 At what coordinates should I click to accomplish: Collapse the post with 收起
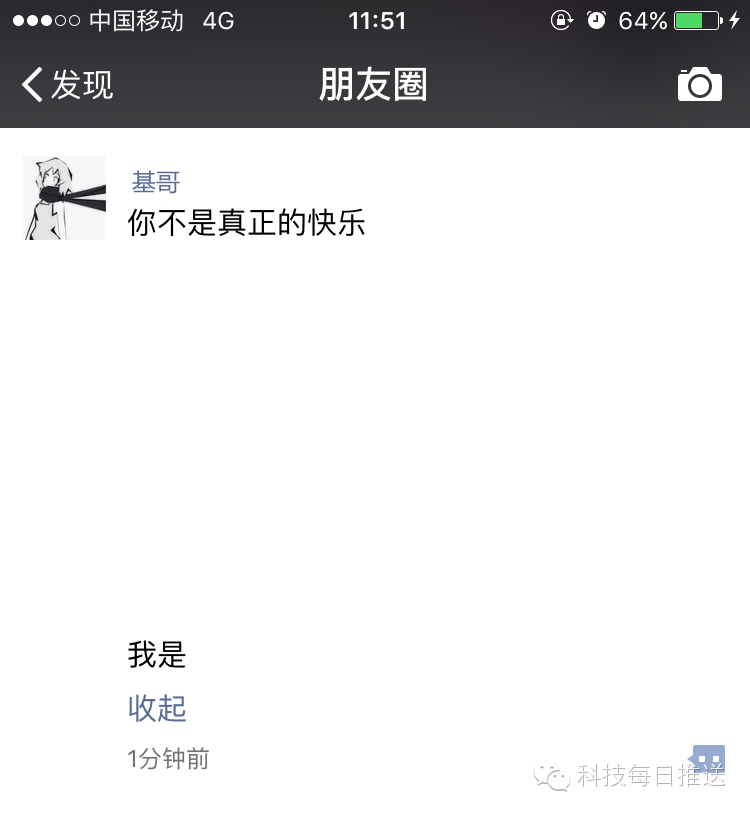coord(157,708)
